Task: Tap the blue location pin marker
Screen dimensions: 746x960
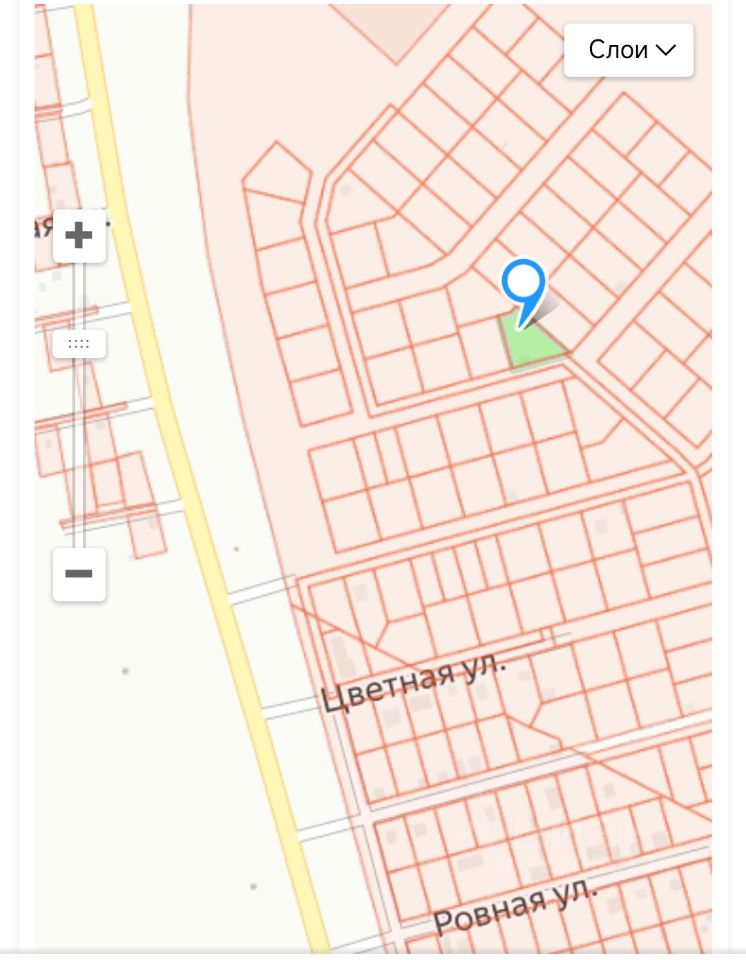Action: point(523,285)
